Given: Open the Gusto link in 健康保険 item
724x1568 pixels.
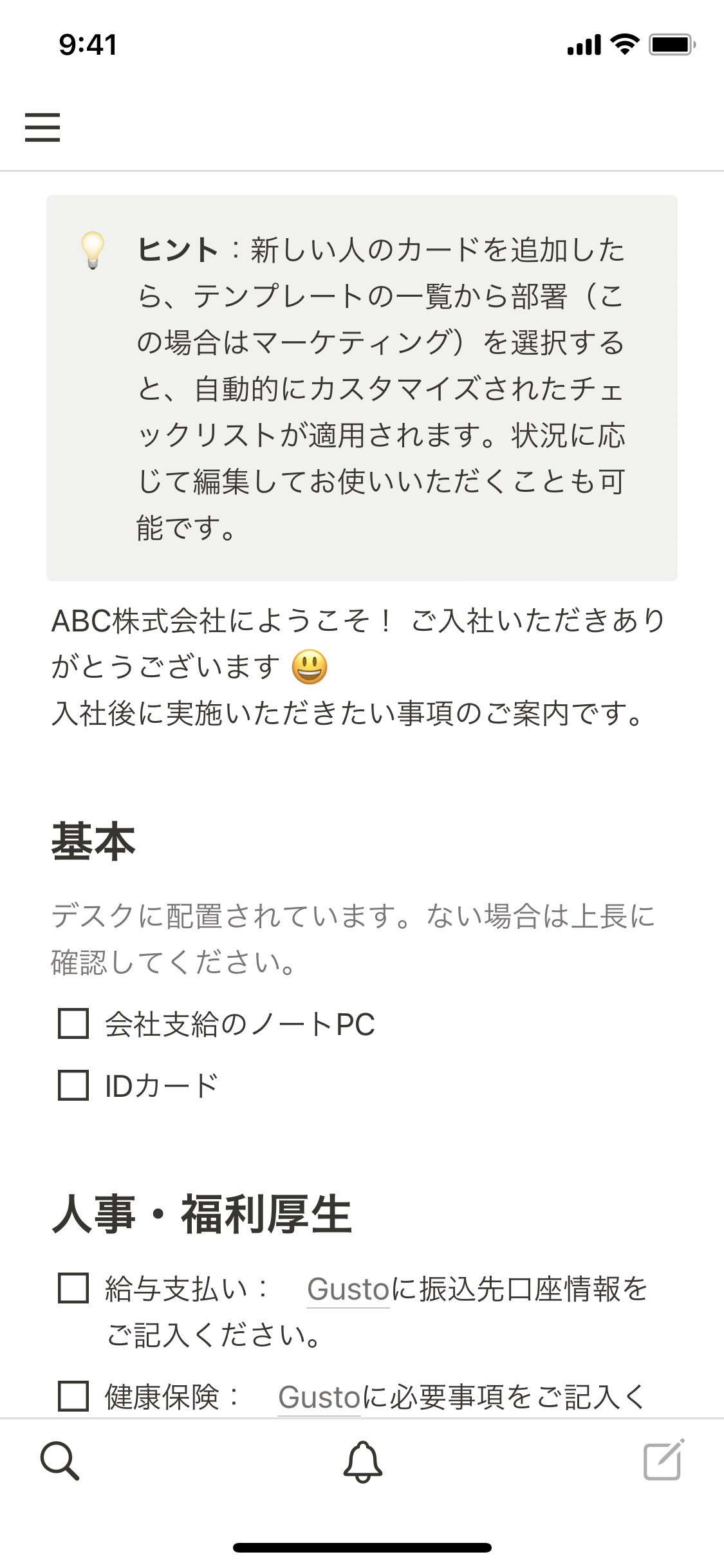Looking at the screenshot, I should 319,1397.
